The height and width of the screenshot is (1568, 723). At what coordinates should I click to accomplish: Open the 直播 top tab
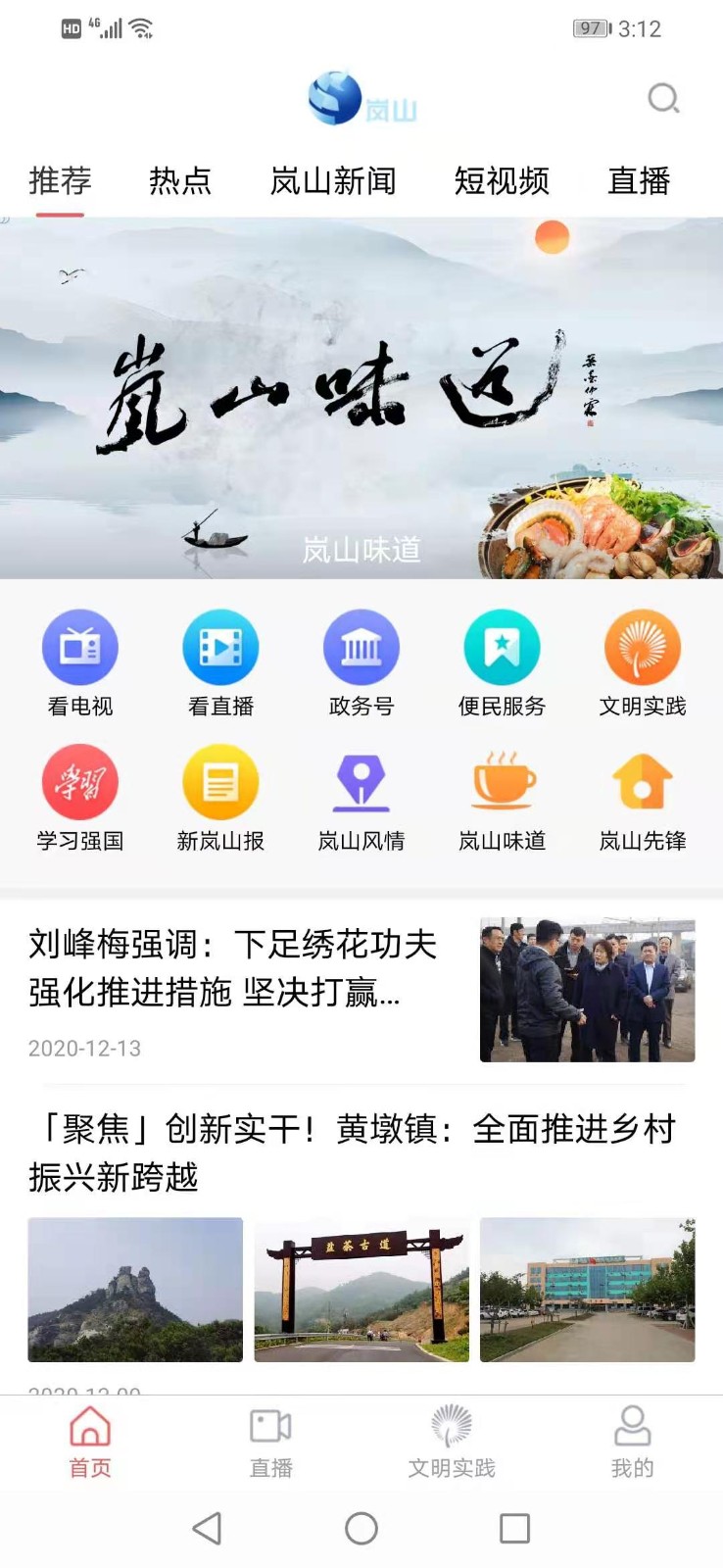(639, 181)
